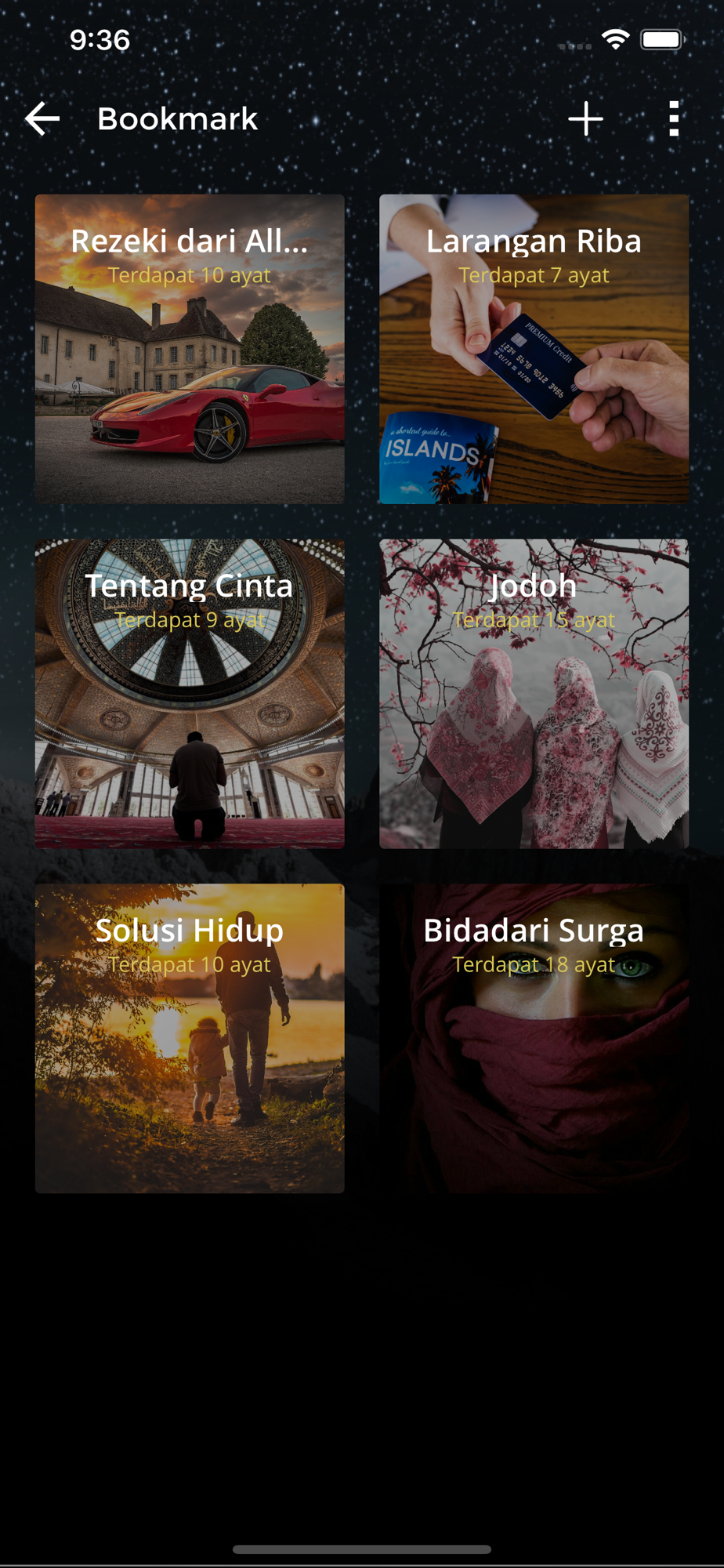Select the Tentang Cinta bookmark card

tap(190, 694)
